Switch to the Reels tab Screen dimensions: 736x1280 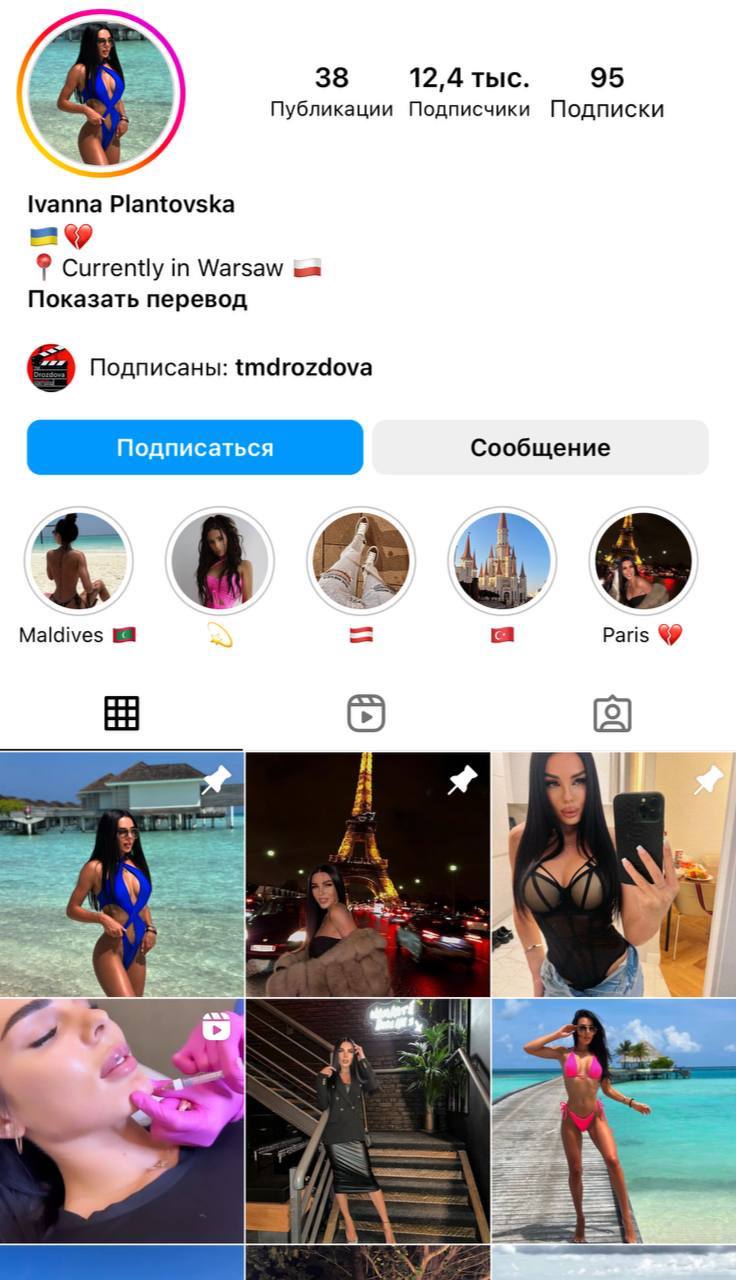tap(366, 714)
